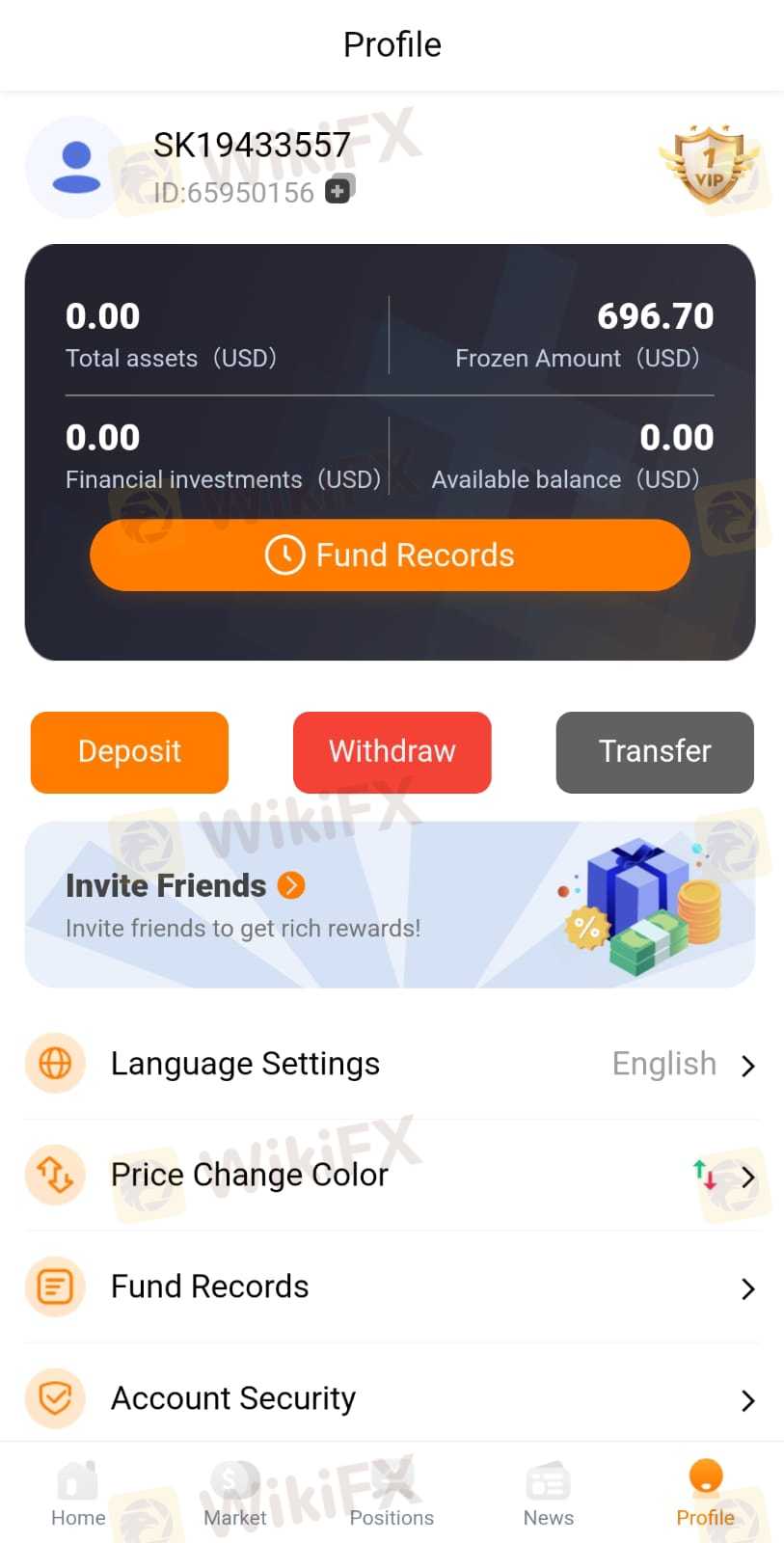This screenshot has width=784, height=1543.
Task: Switch to the Positions tab
Action: pyautogui.click(x=392, y=1495)
